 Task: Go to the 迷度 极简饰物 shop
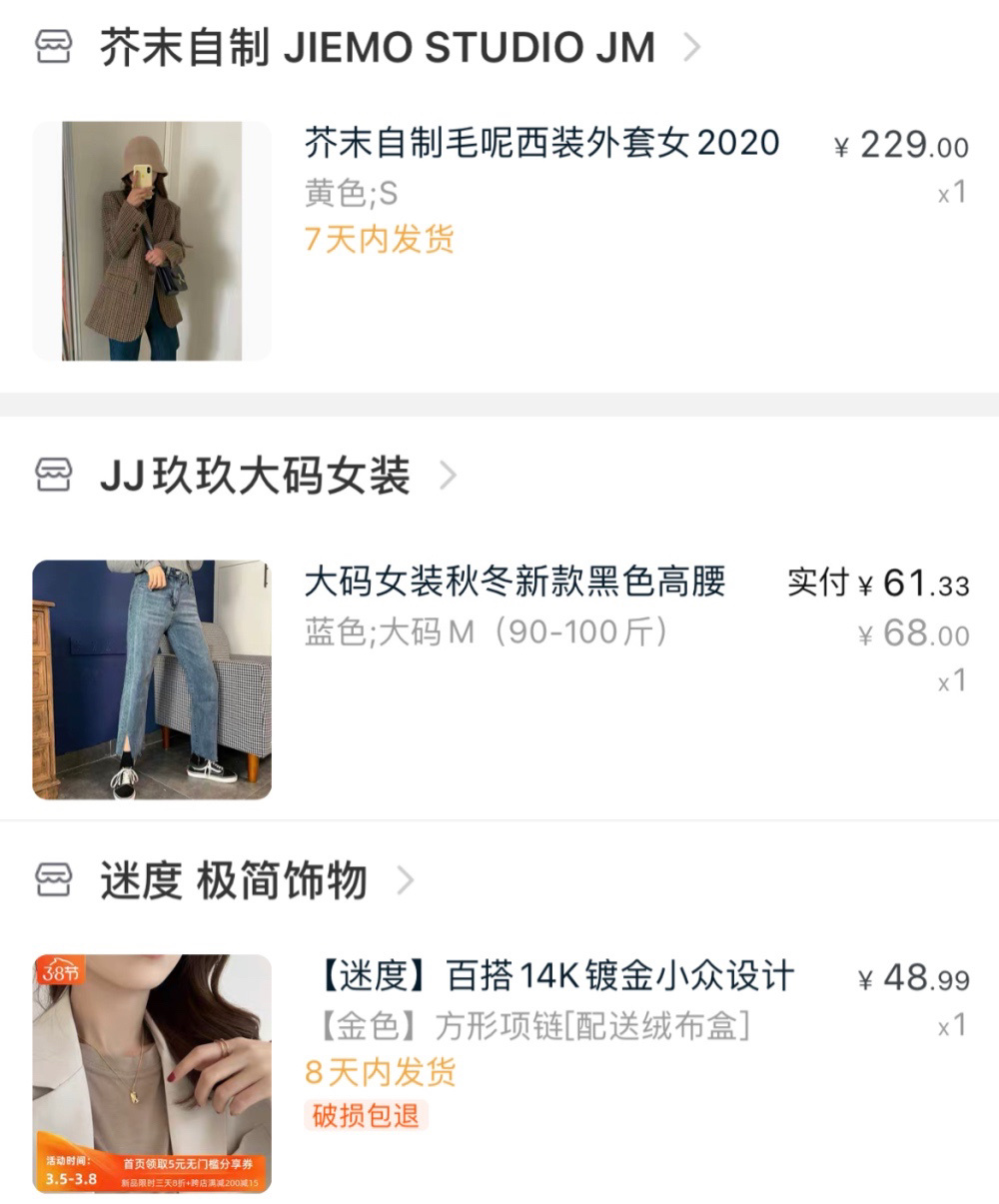[233, 881]
